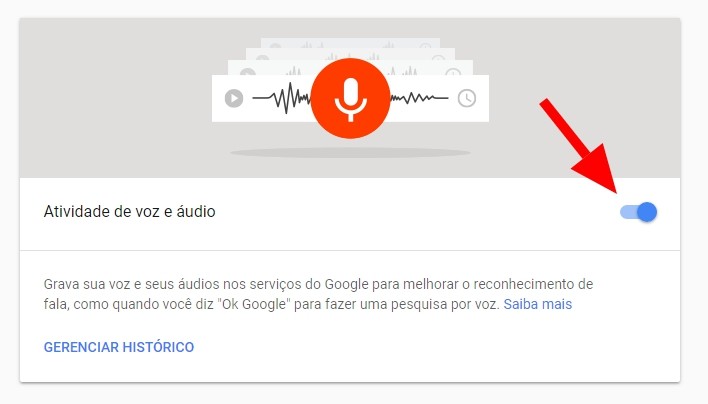Viewport: 708px width, 404px height.
Task: Open GERENCIAR HISTÓRICO
Action: click(119, 347)
